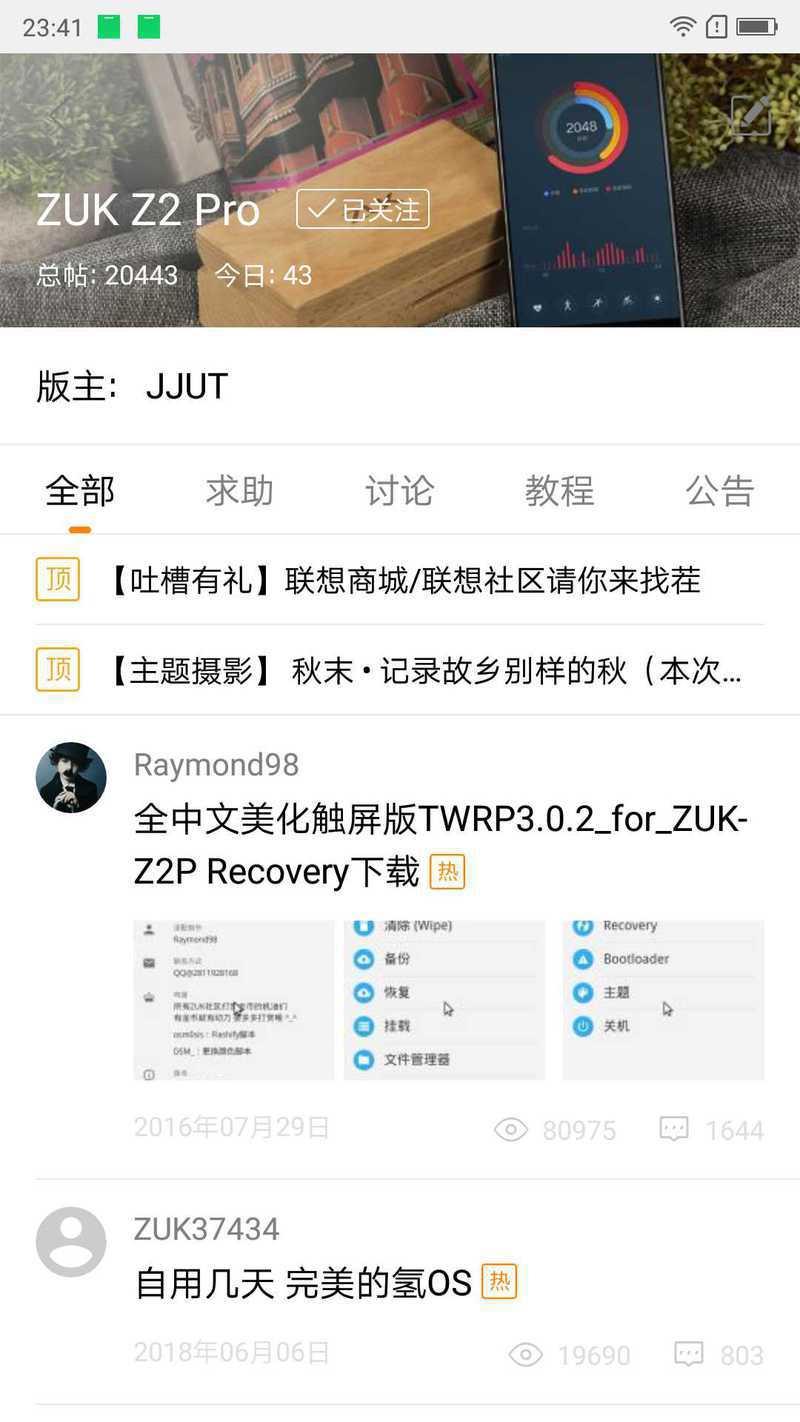Open the 清除 (Wipe) screenshot thumbnail

444,1000
